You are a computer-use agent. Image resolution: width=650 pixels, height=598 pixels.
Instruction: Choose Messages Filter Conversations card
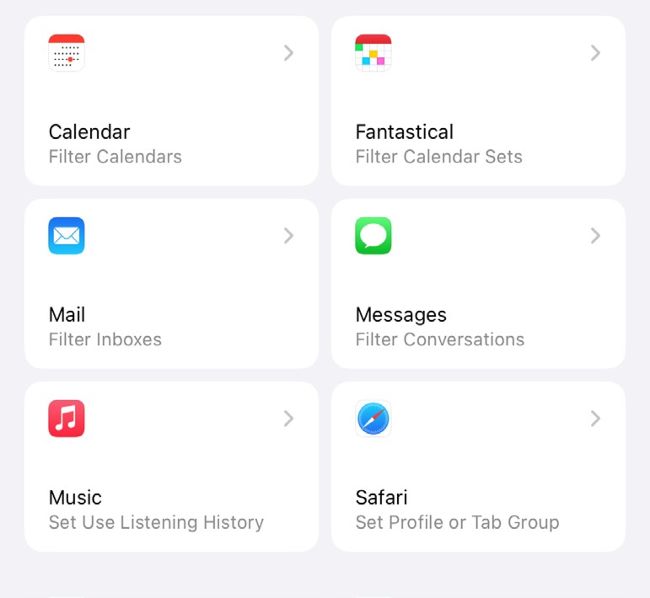(478, 283)
